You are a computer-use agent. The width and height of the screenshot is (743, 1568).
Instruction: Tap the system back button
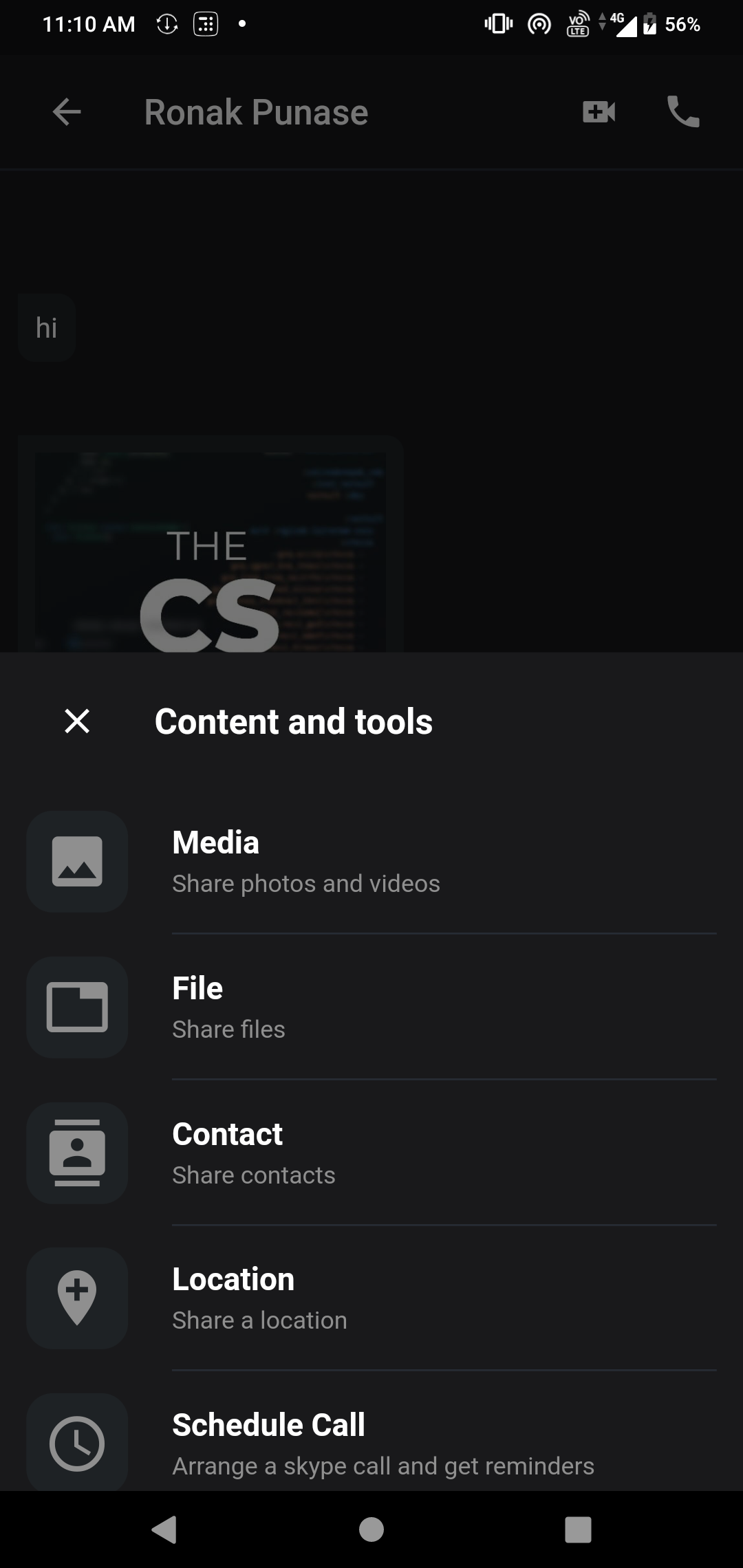(x=164, y=1529)
